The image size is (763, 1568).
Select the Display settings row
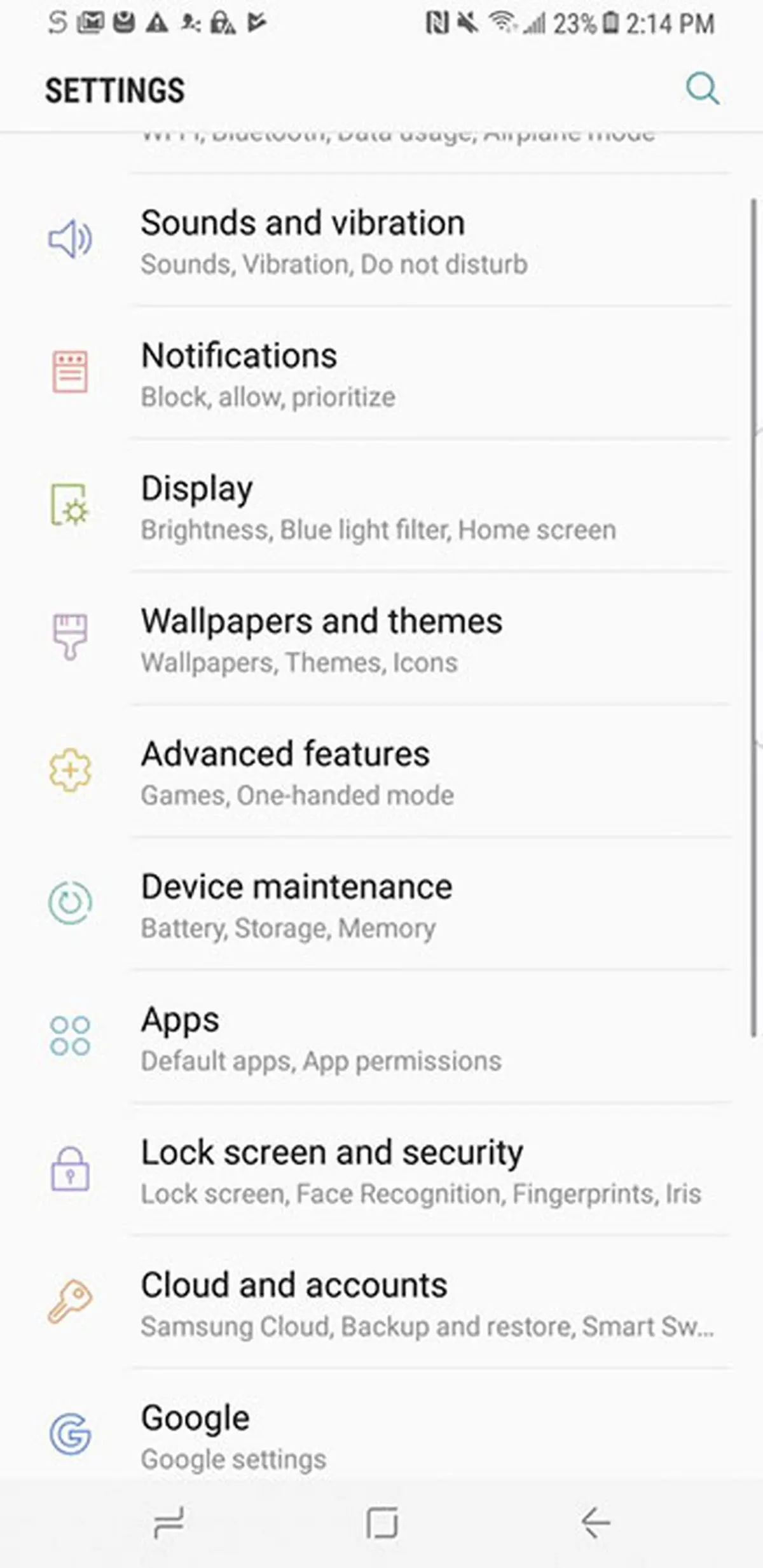381,508
